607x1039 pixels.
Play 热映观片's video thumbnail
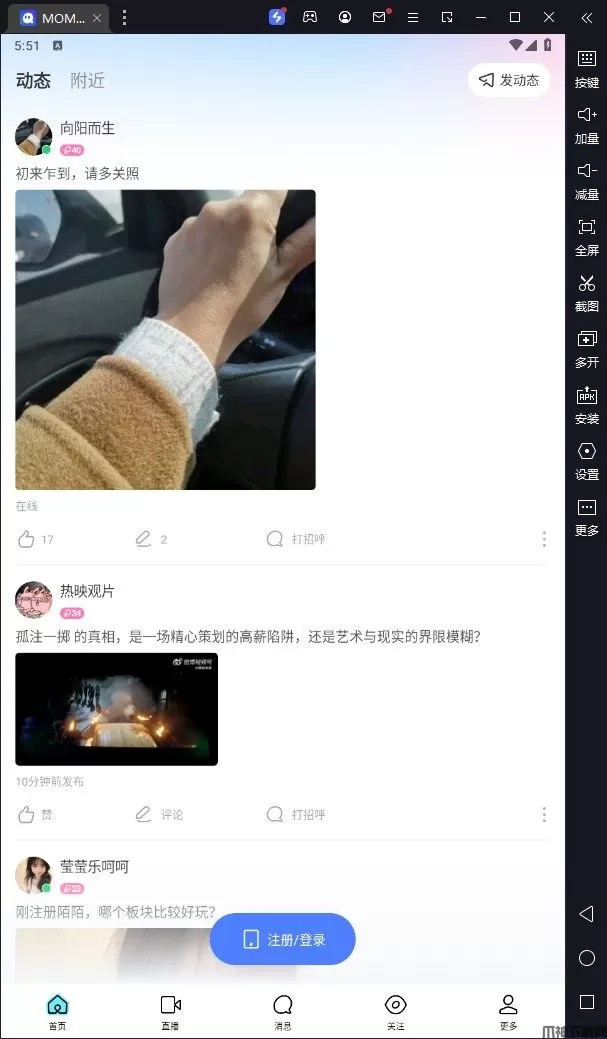pos(116,709)
